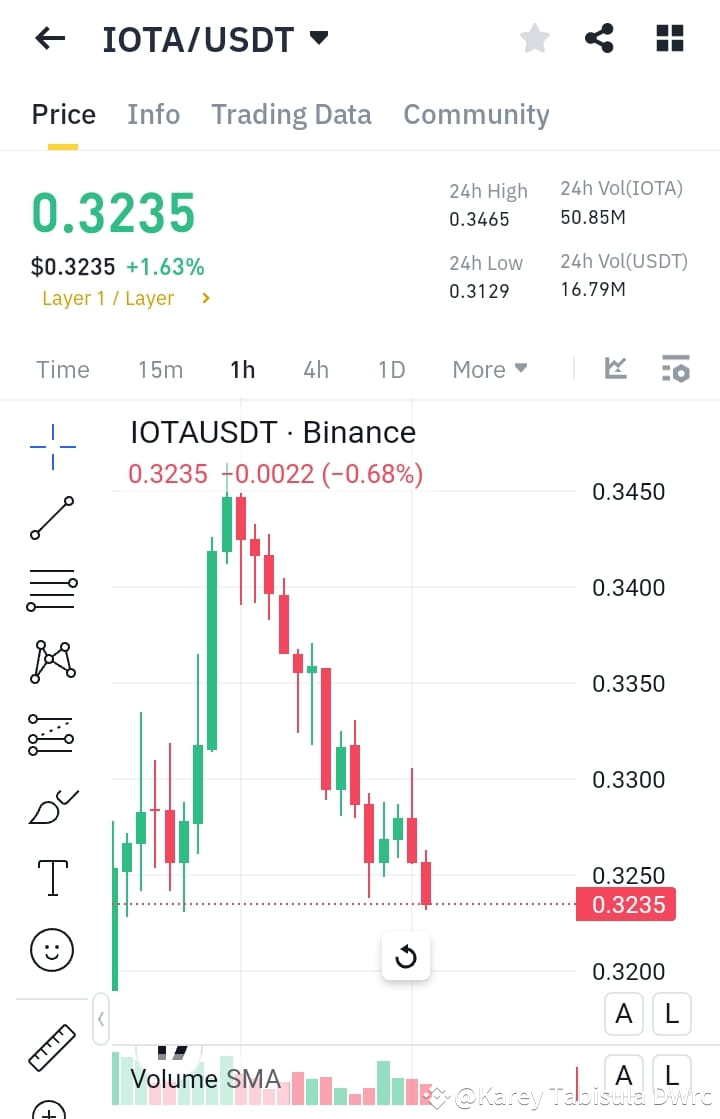Open the horizontal lines drawing tool

point(50,590)
